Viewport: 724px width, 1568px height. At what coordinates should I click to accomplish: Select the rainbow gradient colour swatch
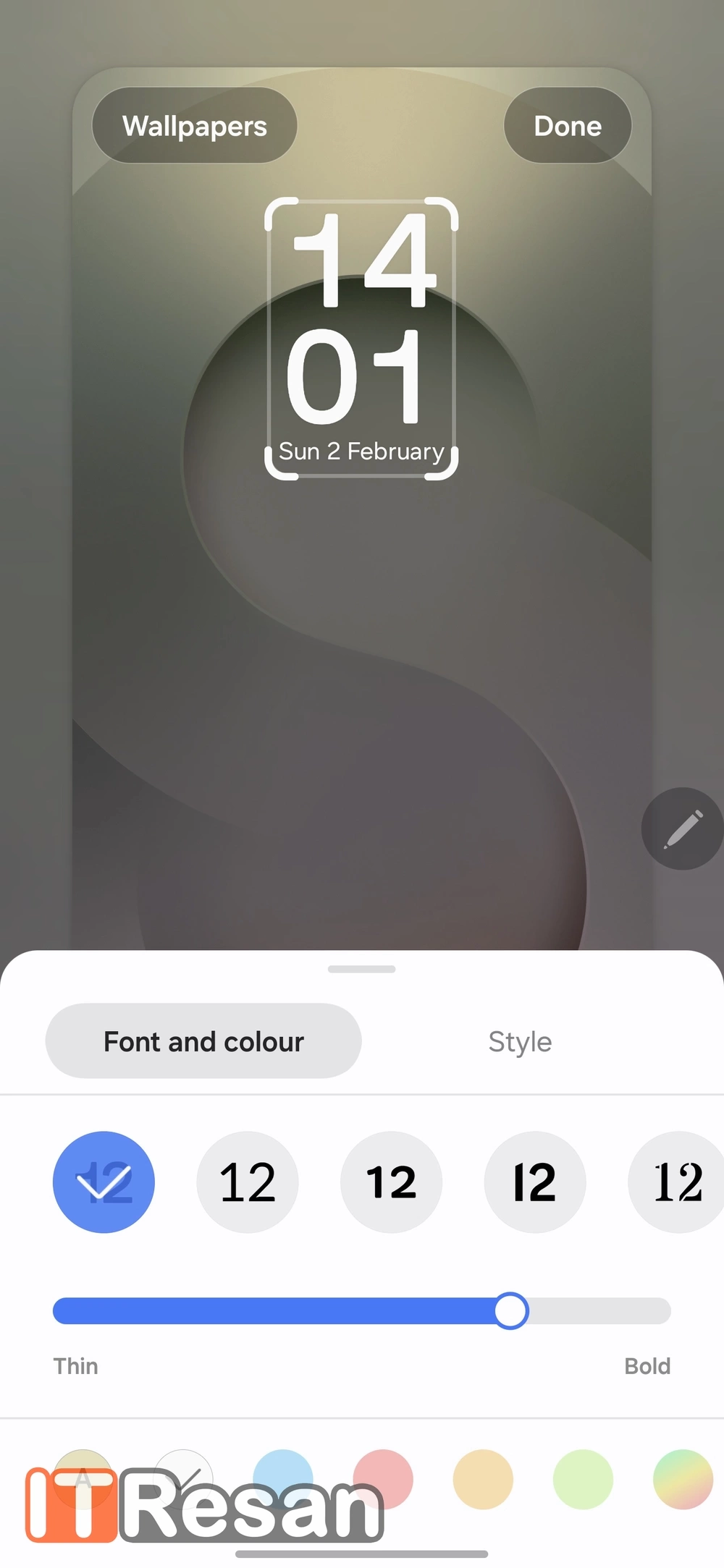click(683, 1478)
